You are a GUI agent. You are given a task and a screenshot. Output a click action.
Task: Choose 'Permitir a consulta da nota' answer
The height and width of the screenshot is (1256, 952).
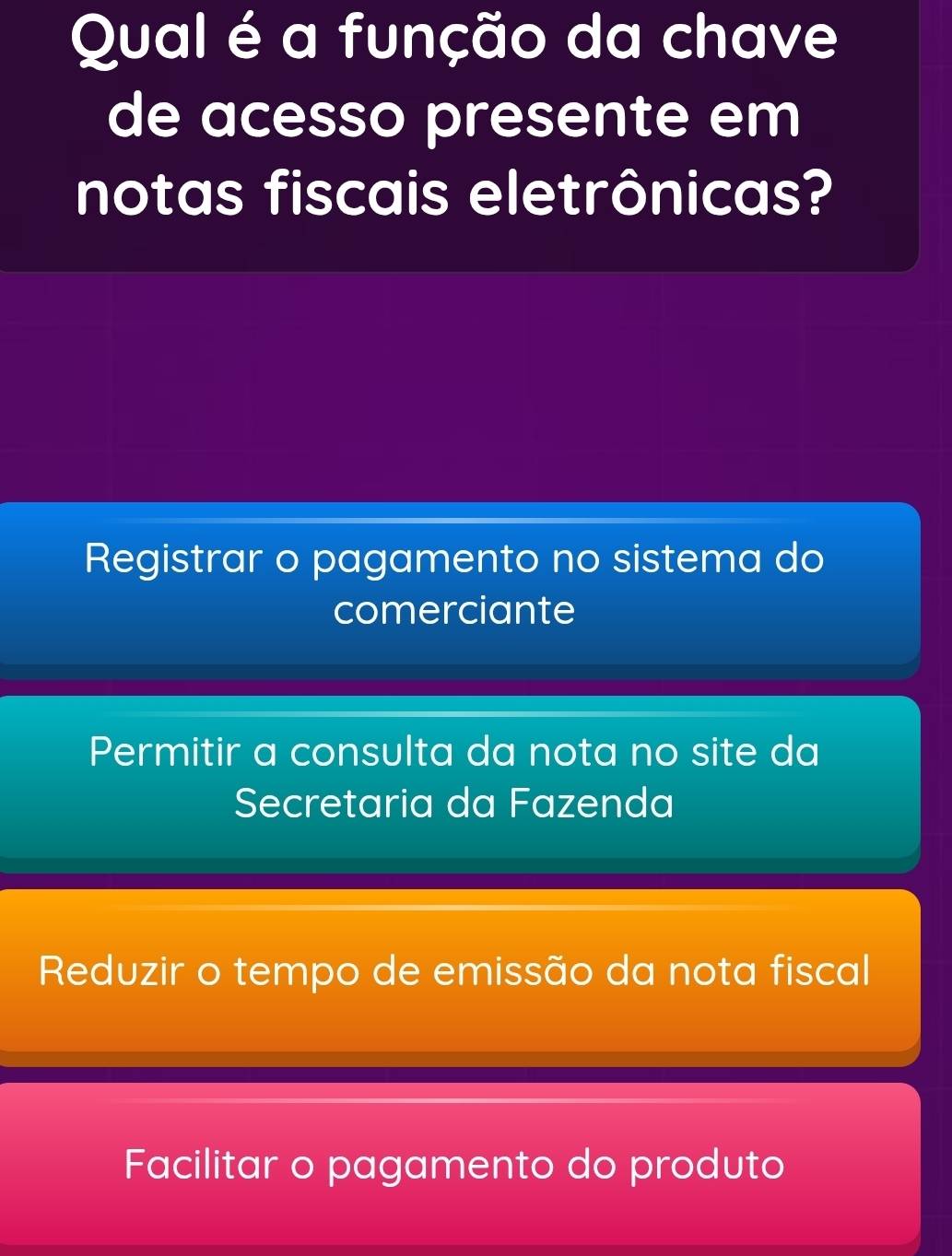click(x=456, y=779)
